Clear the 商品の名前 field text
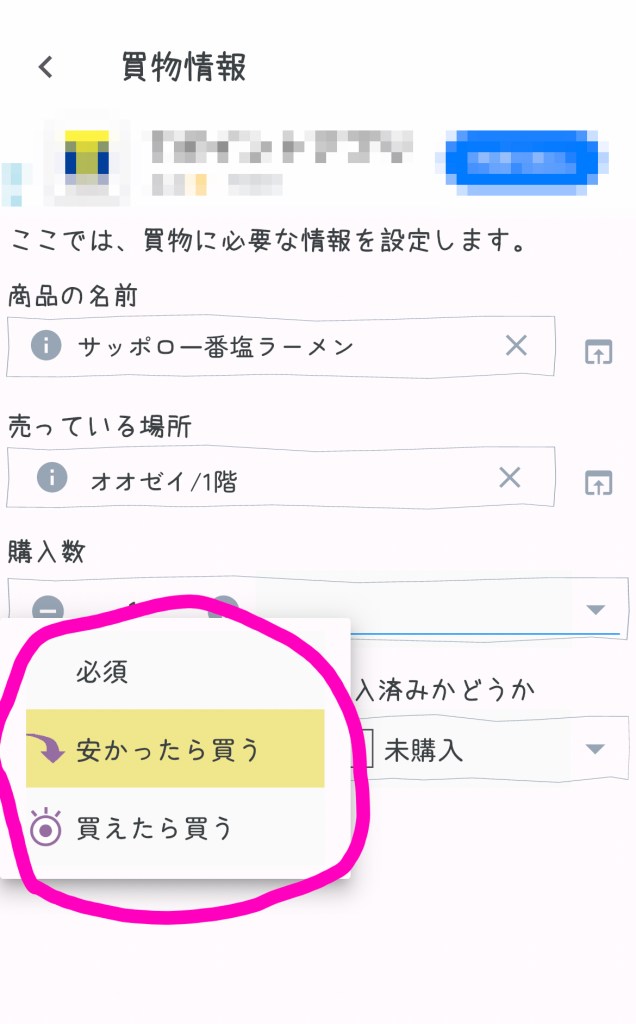 tap(516, 346)
